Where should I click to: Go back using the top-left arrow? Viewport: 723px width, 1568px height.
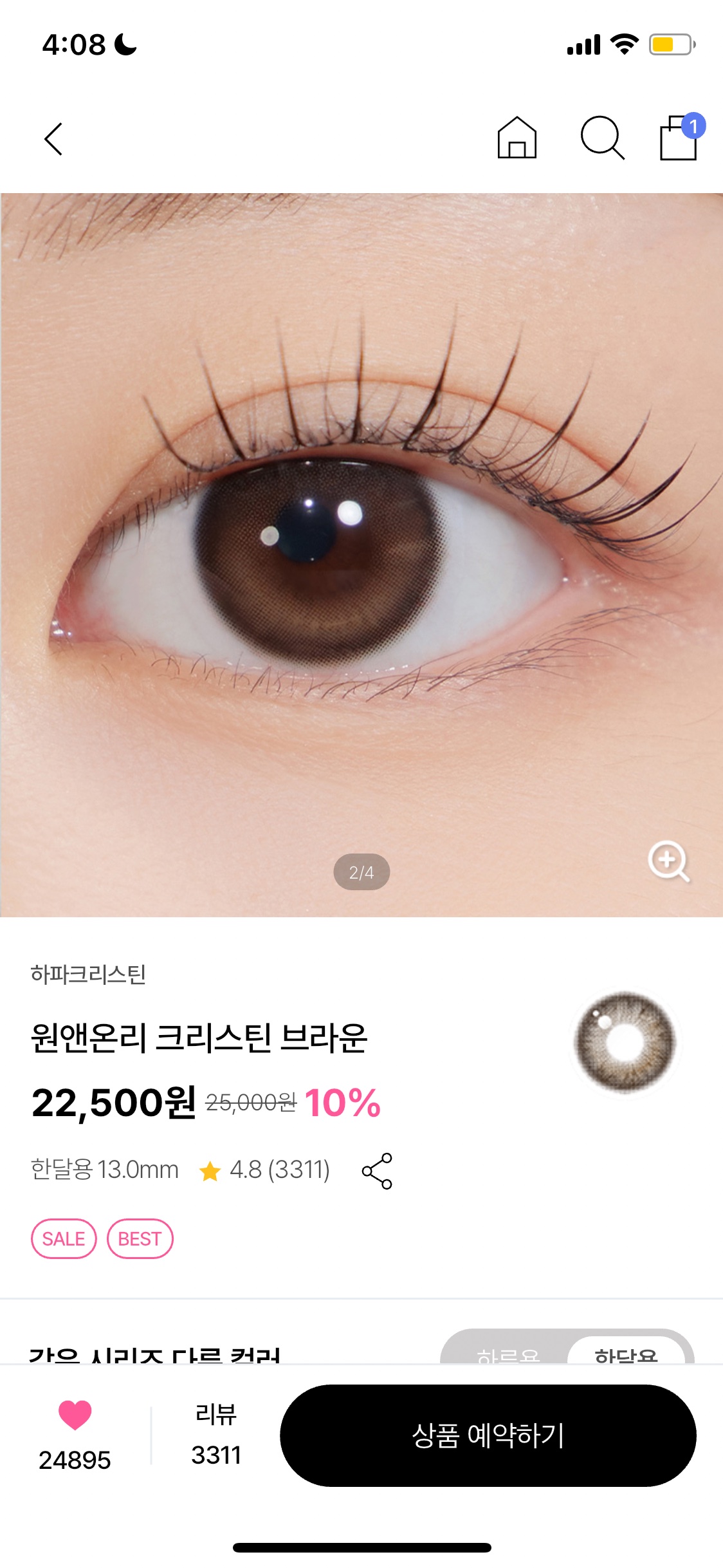click(54, 138)
